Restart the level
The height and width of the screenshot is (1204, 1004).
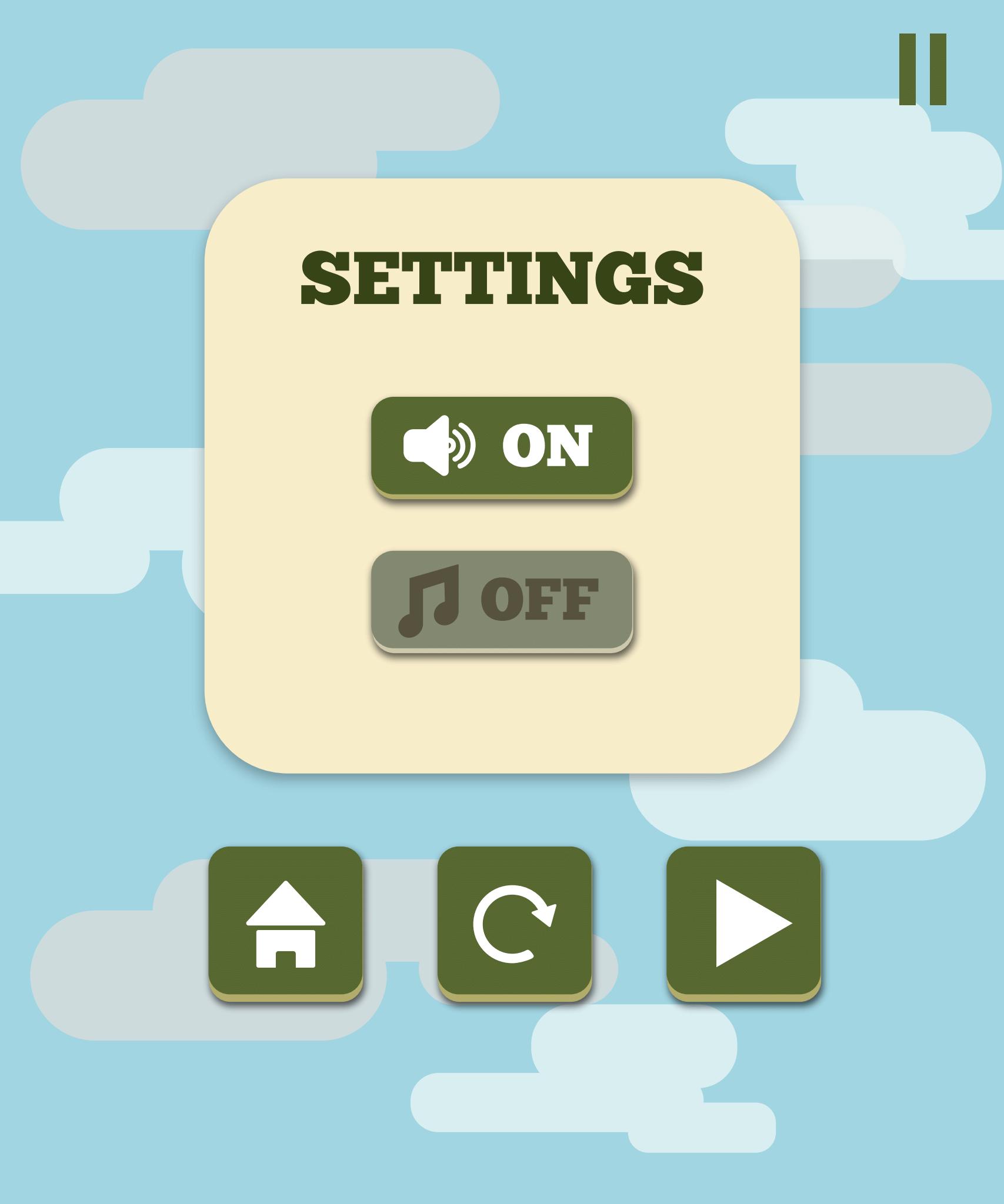click(514, 922)
